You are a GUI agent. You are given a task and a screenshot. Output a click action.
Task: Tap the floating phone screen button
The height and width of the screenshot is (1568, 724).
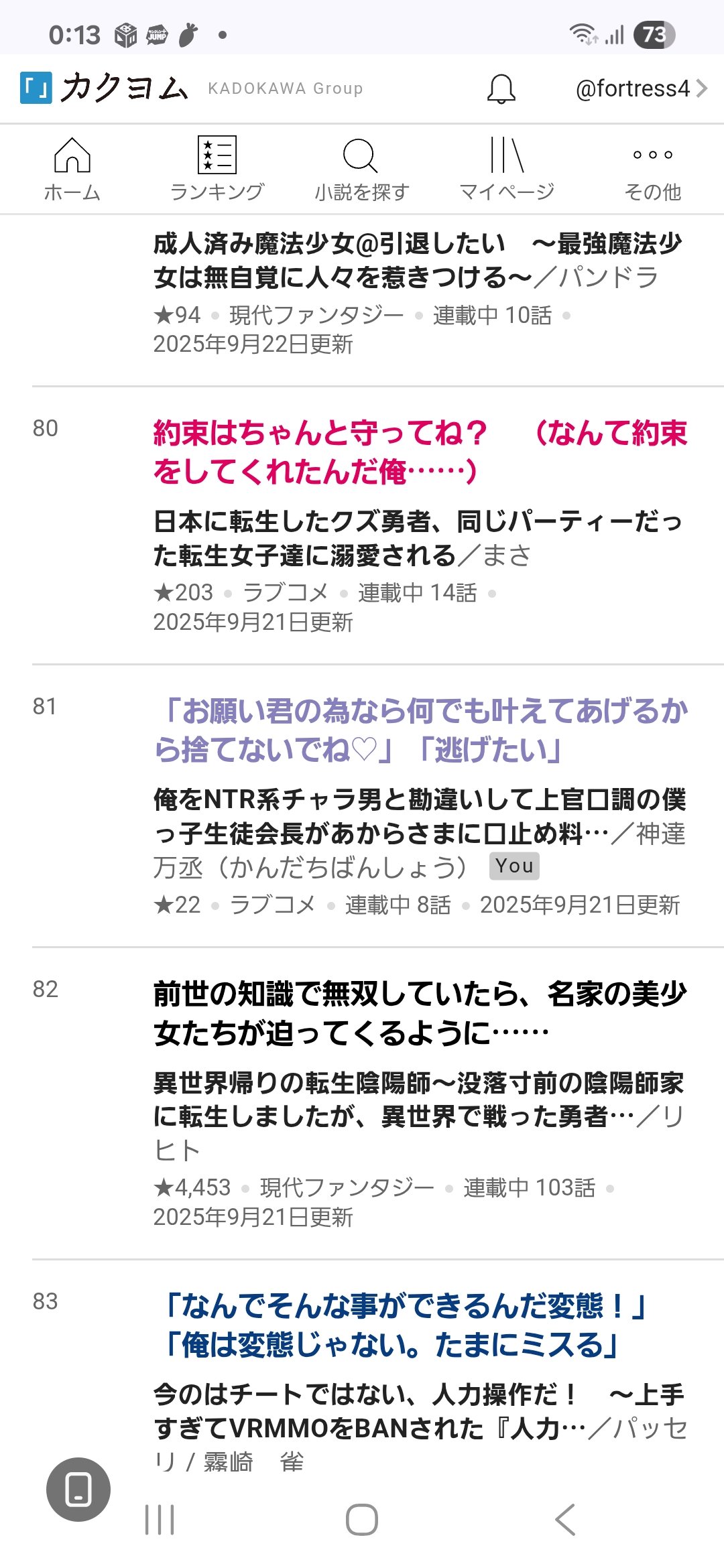(x=78, y=1489)
